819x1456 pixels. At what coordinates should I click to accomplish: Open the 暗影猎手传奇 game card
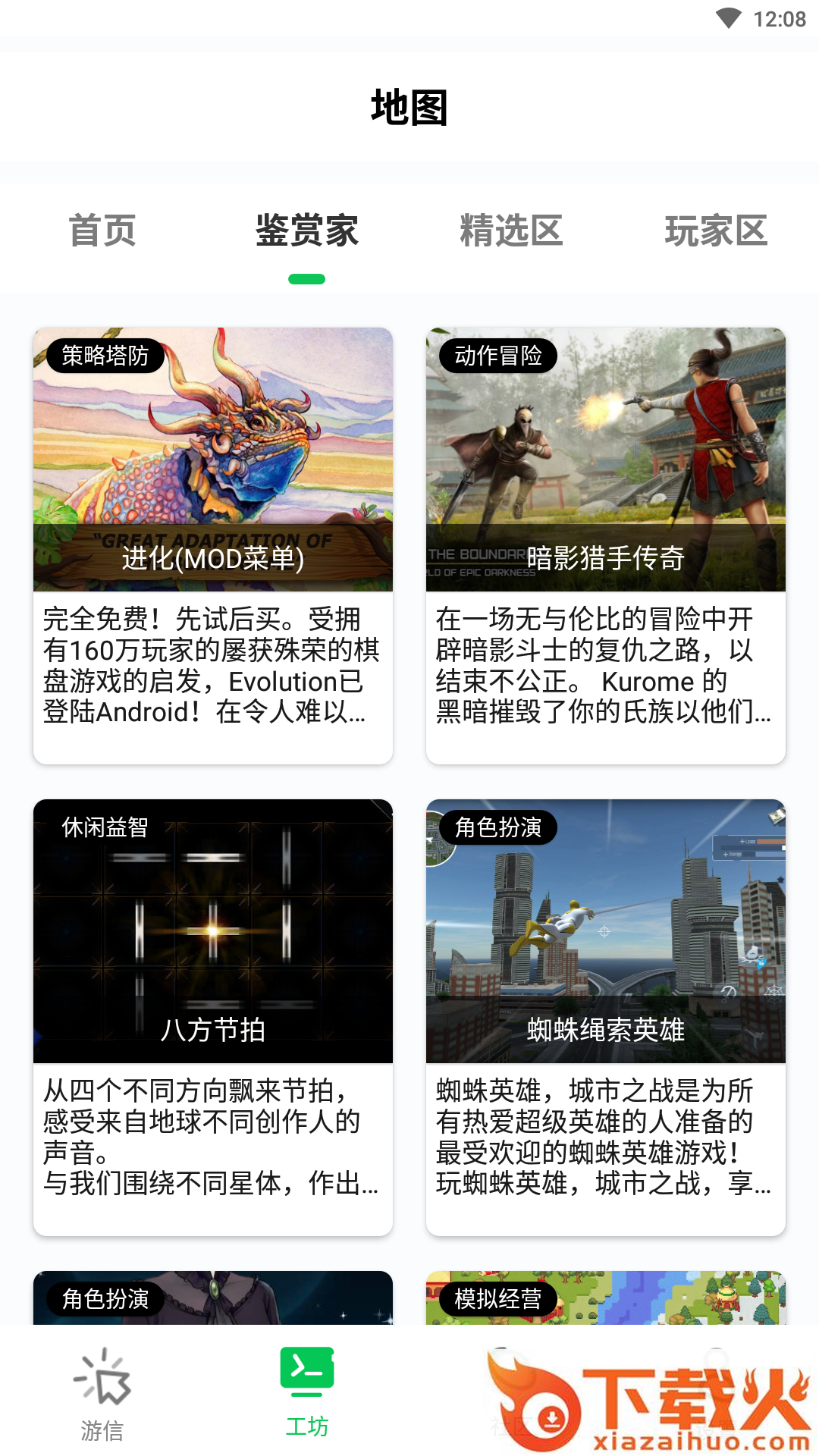click(x=605, y=544)
